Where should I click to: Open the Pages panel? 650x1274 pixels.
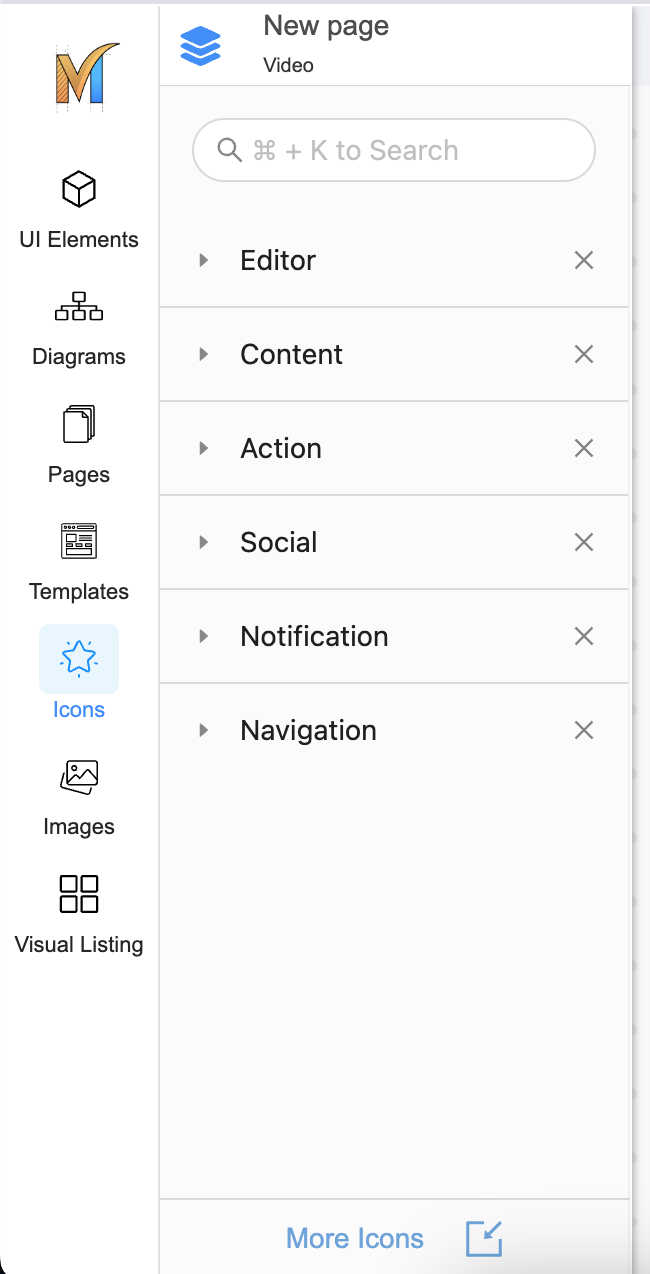(x=79, y=443)
